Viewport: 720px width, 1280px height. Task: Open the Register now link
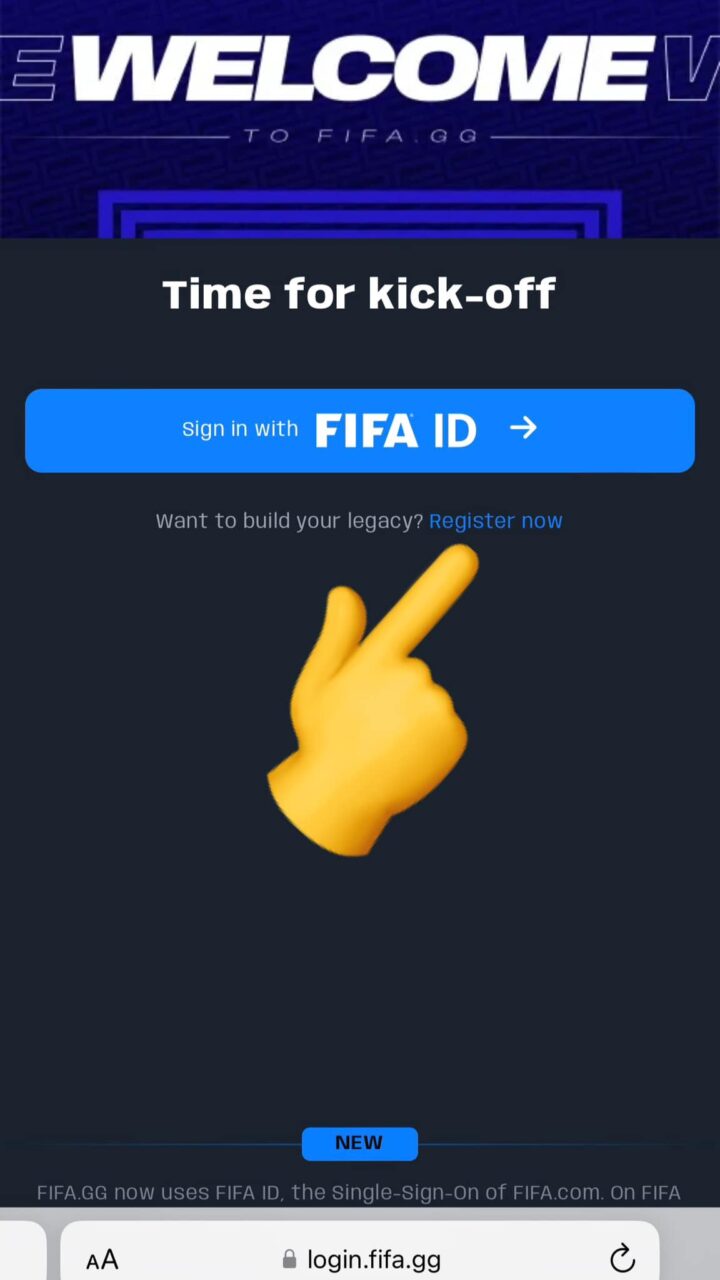click(495, 521)
